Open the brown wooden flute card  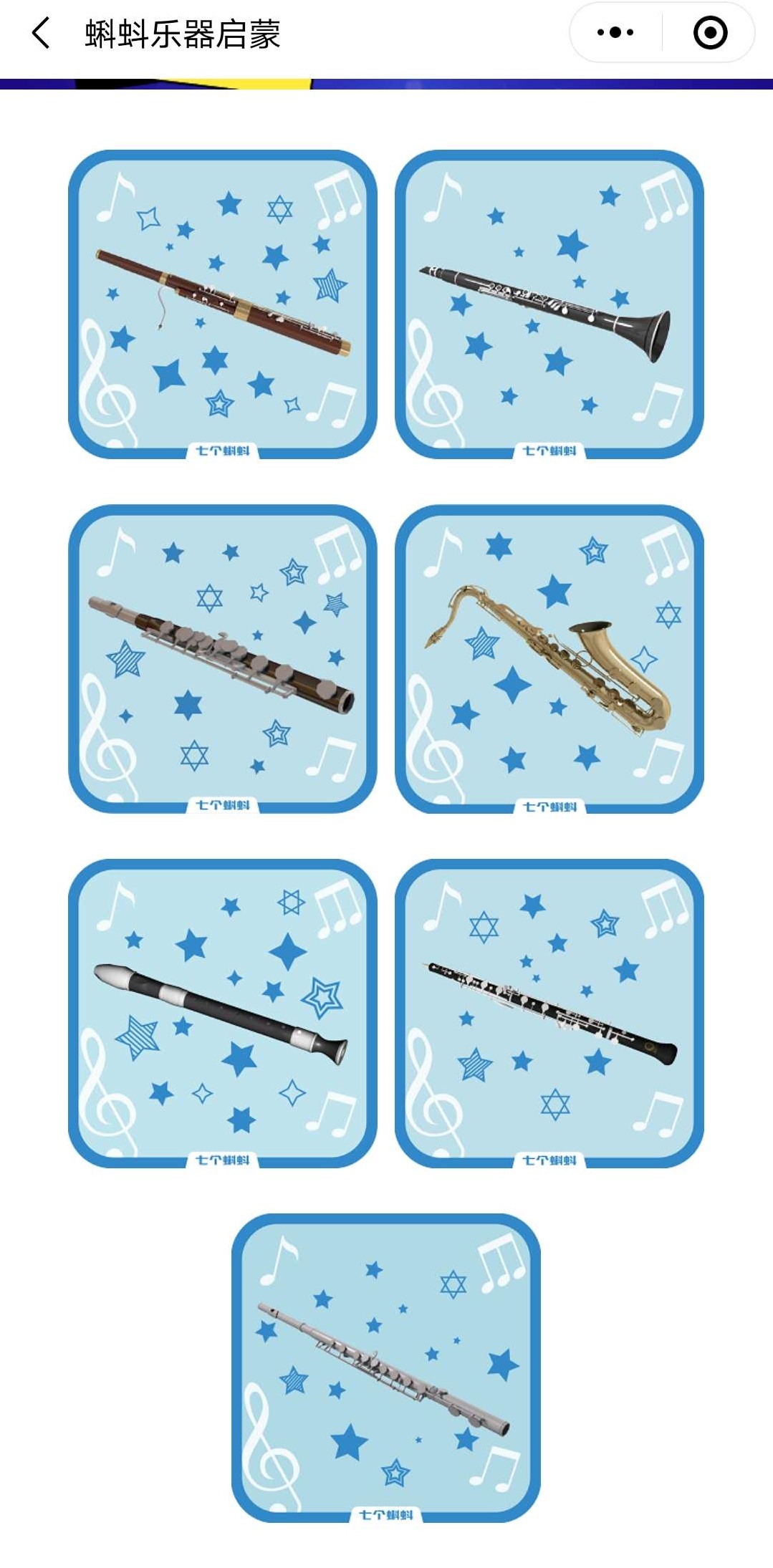point(222,658)
